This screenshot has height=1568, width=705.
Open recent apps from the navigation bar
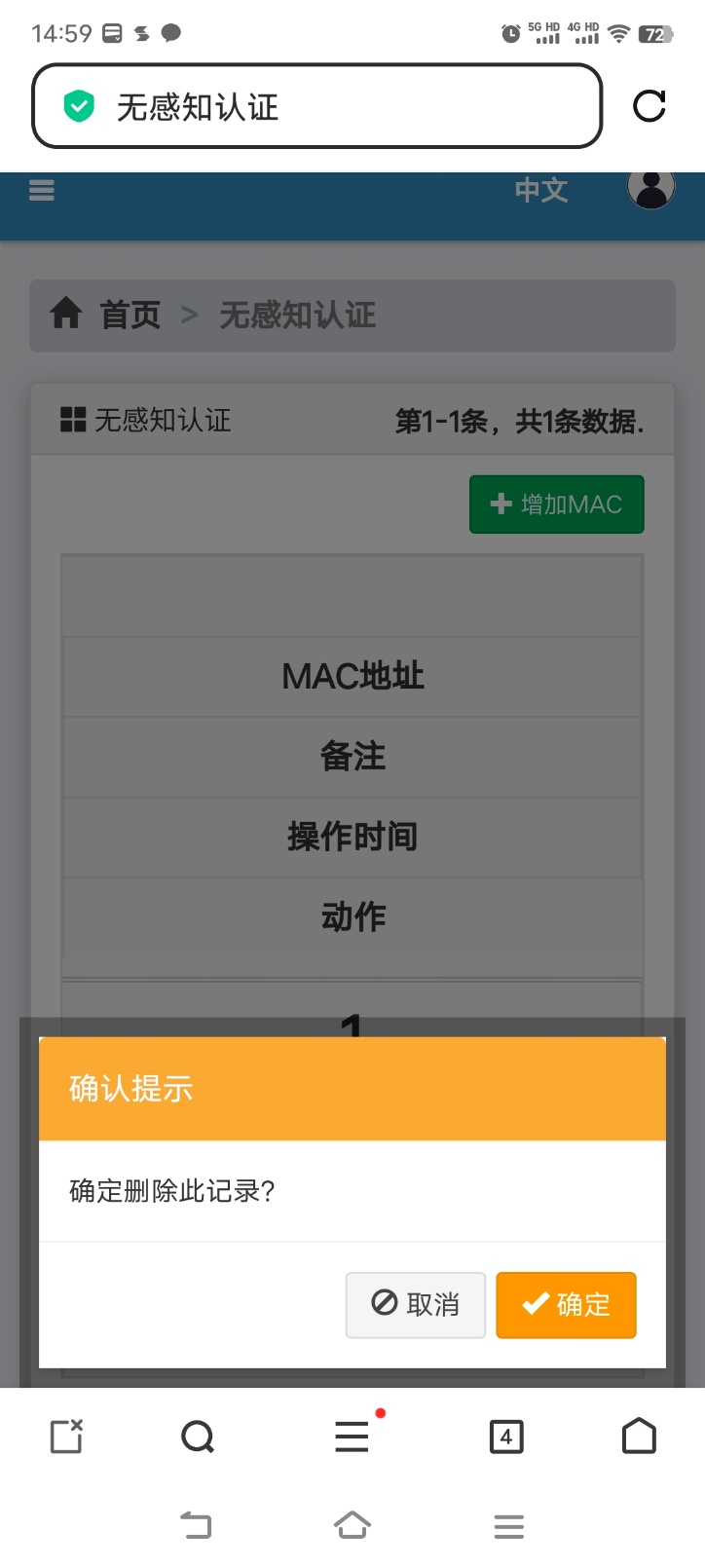pos(508,1525)
